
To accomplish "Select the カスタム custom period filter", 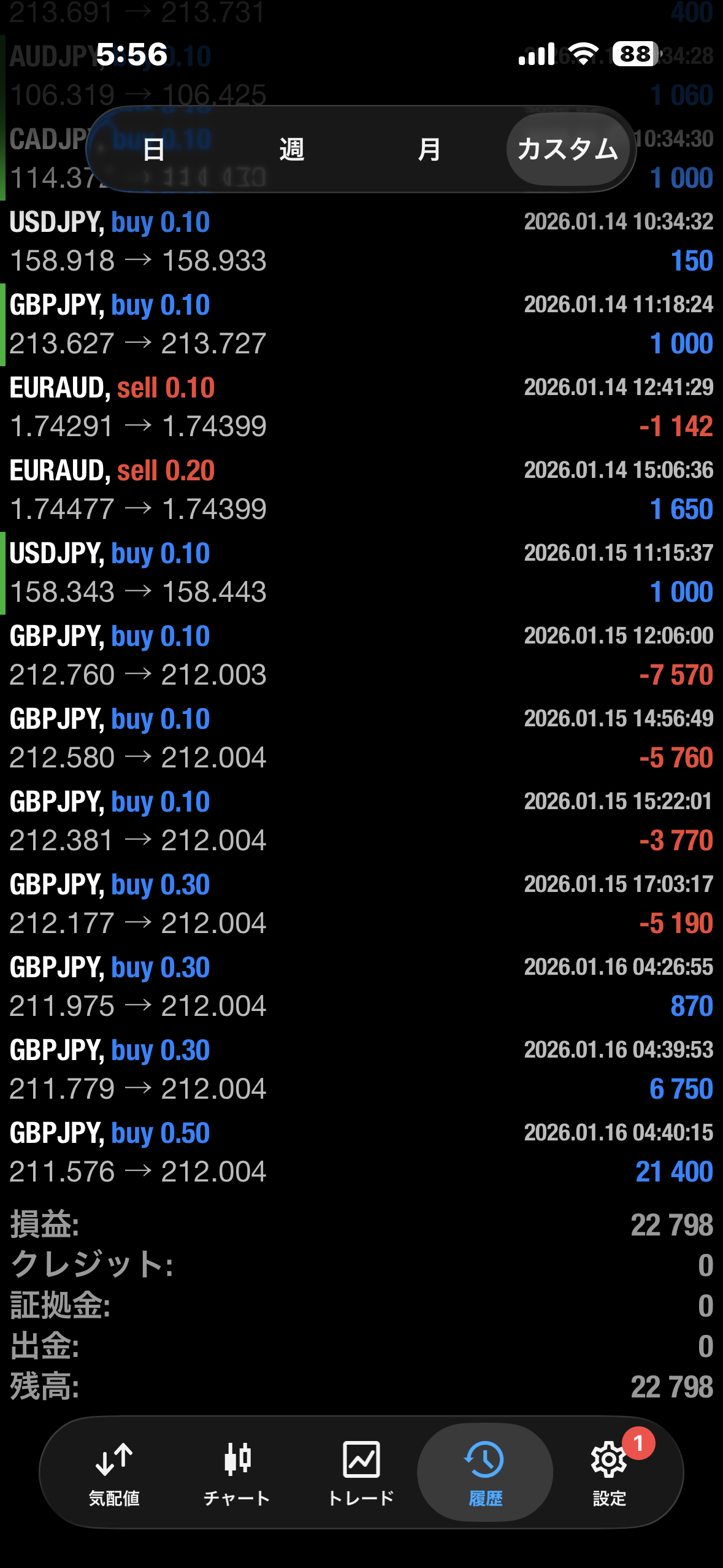I will point(568,149).
